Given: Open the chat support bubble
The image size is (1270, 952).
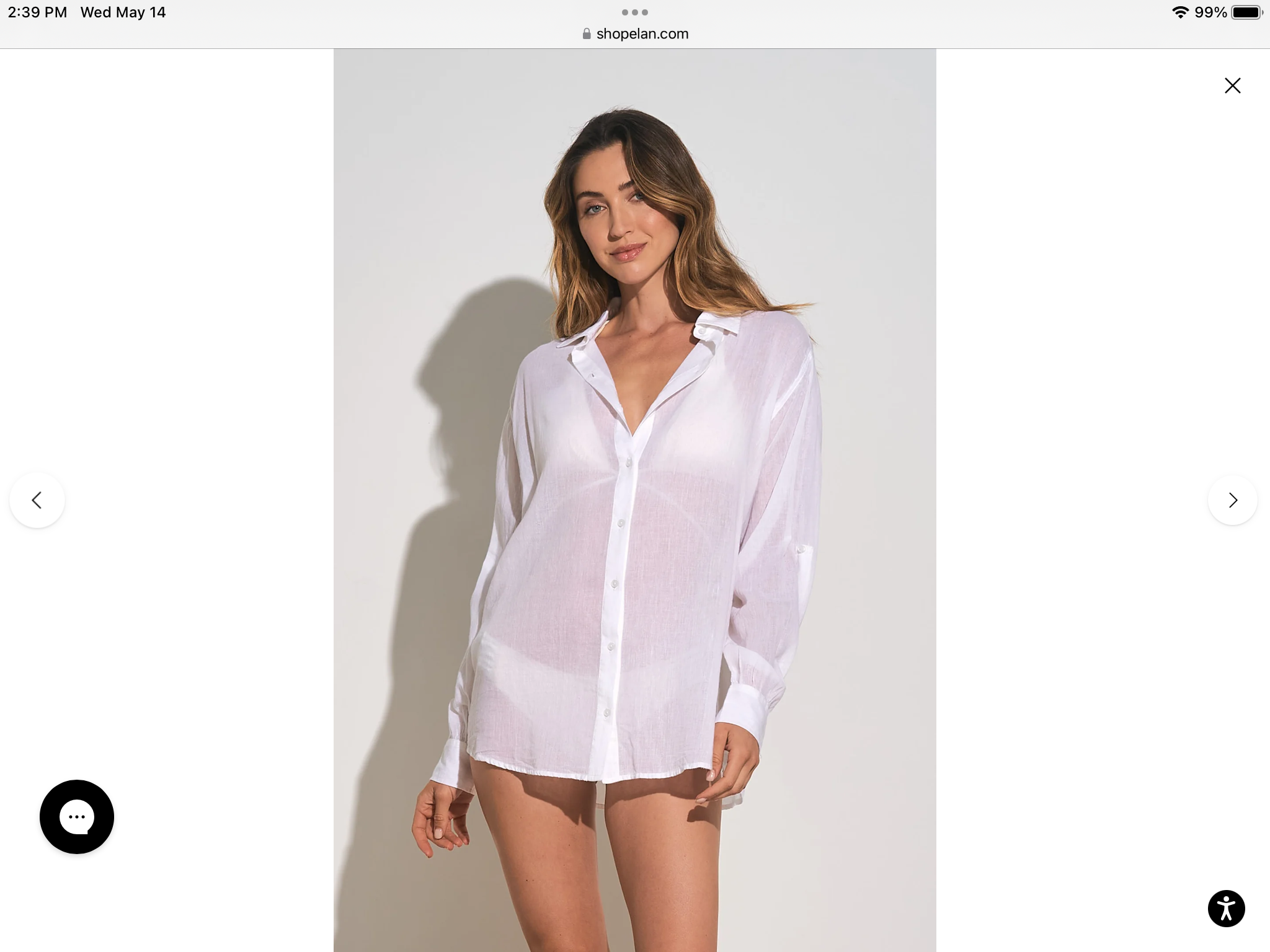Looking at the screenshot, I should tap(77, 816).
